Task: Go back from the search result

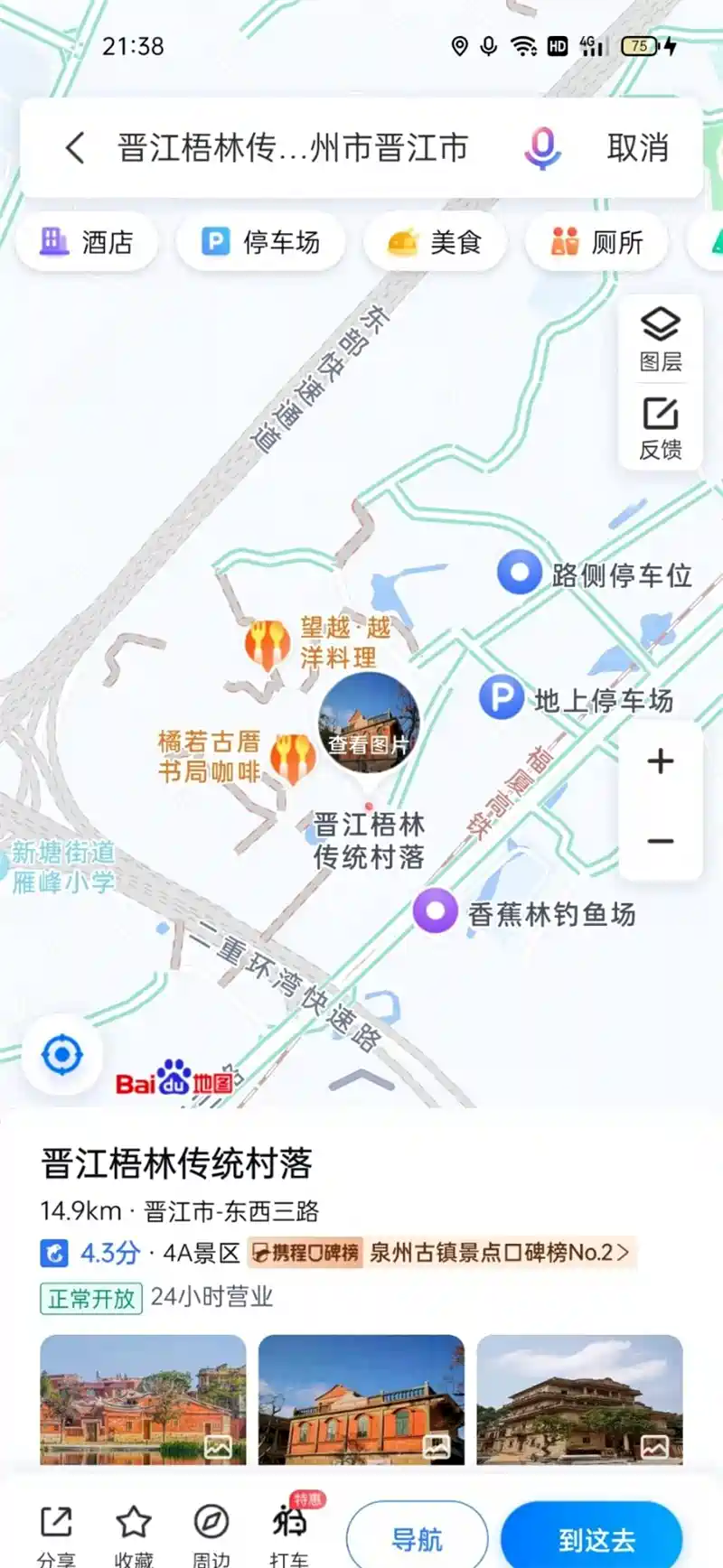Action: tap(76, 147)
